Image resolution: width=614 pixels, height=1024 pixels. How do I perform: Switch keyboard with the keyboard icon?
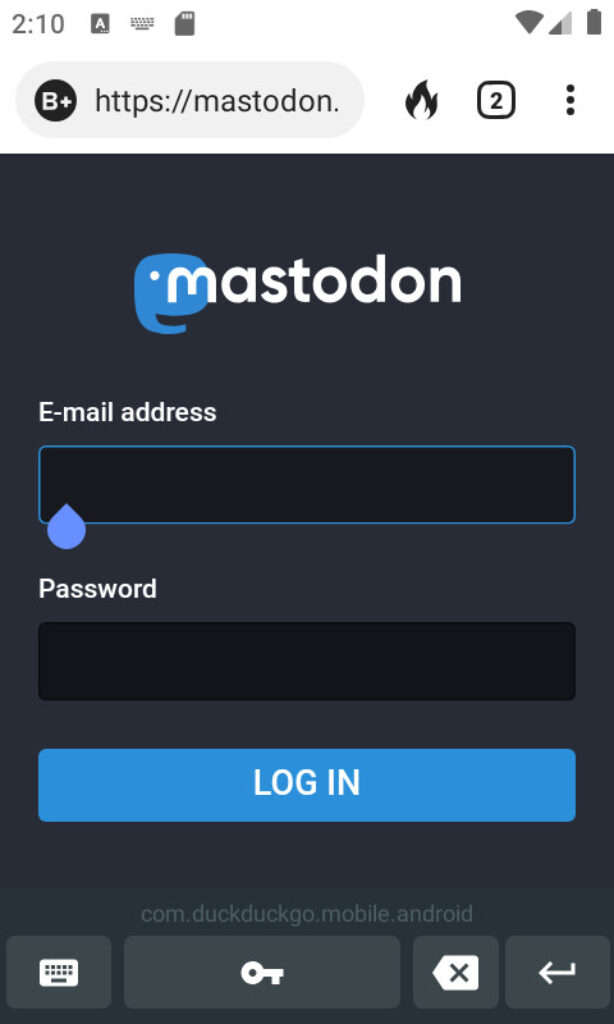point(59,972)
